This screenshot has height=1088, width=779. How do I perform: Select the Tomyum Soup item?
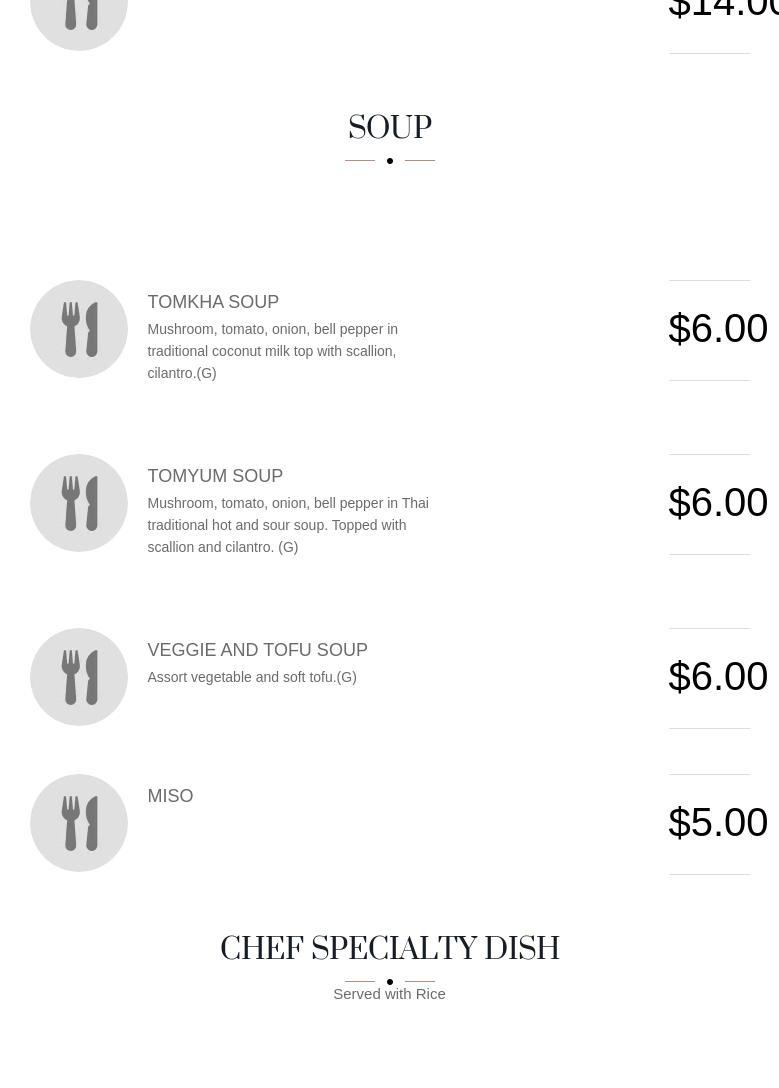coord(215,476)
